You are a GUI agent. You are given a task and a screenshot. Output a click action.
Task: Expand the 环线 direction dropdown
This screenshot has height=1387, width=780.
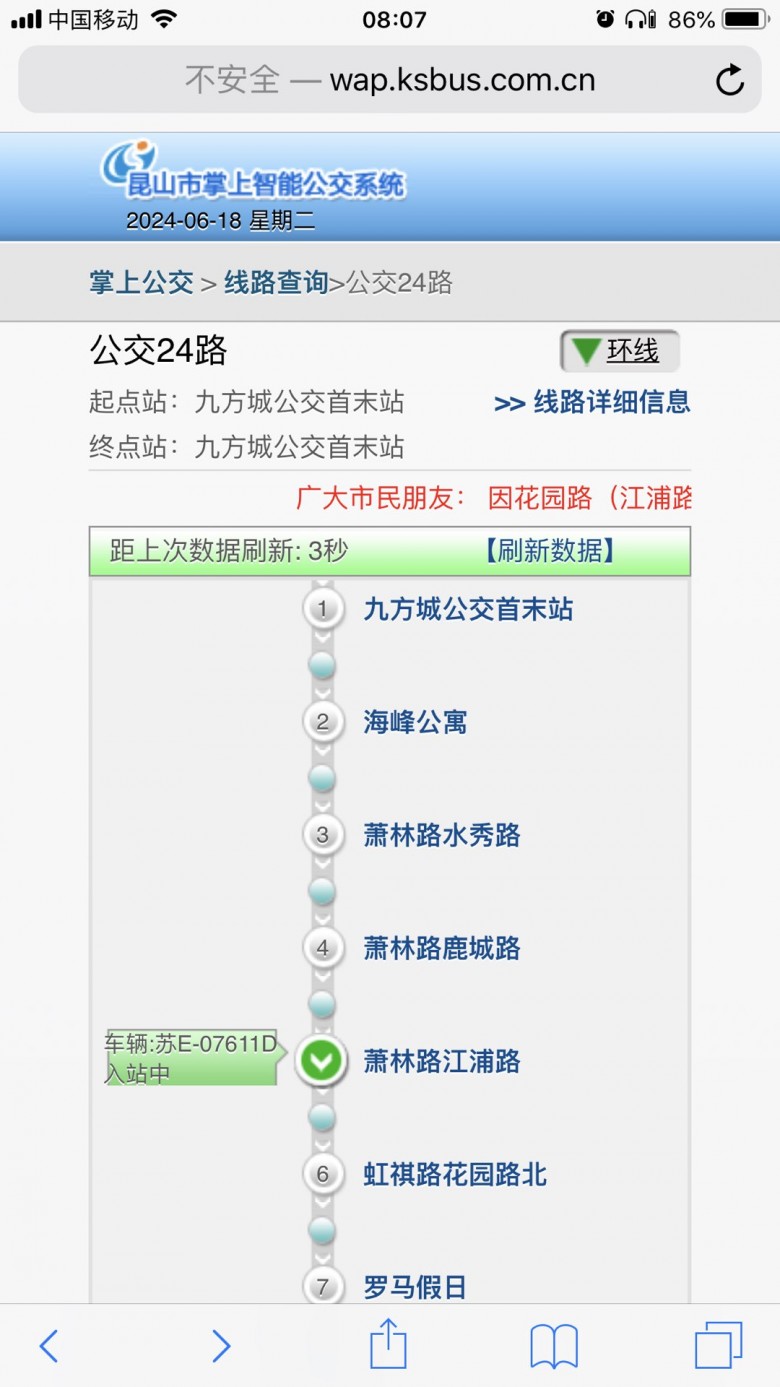pyautogui.click(x=620, y=351)
